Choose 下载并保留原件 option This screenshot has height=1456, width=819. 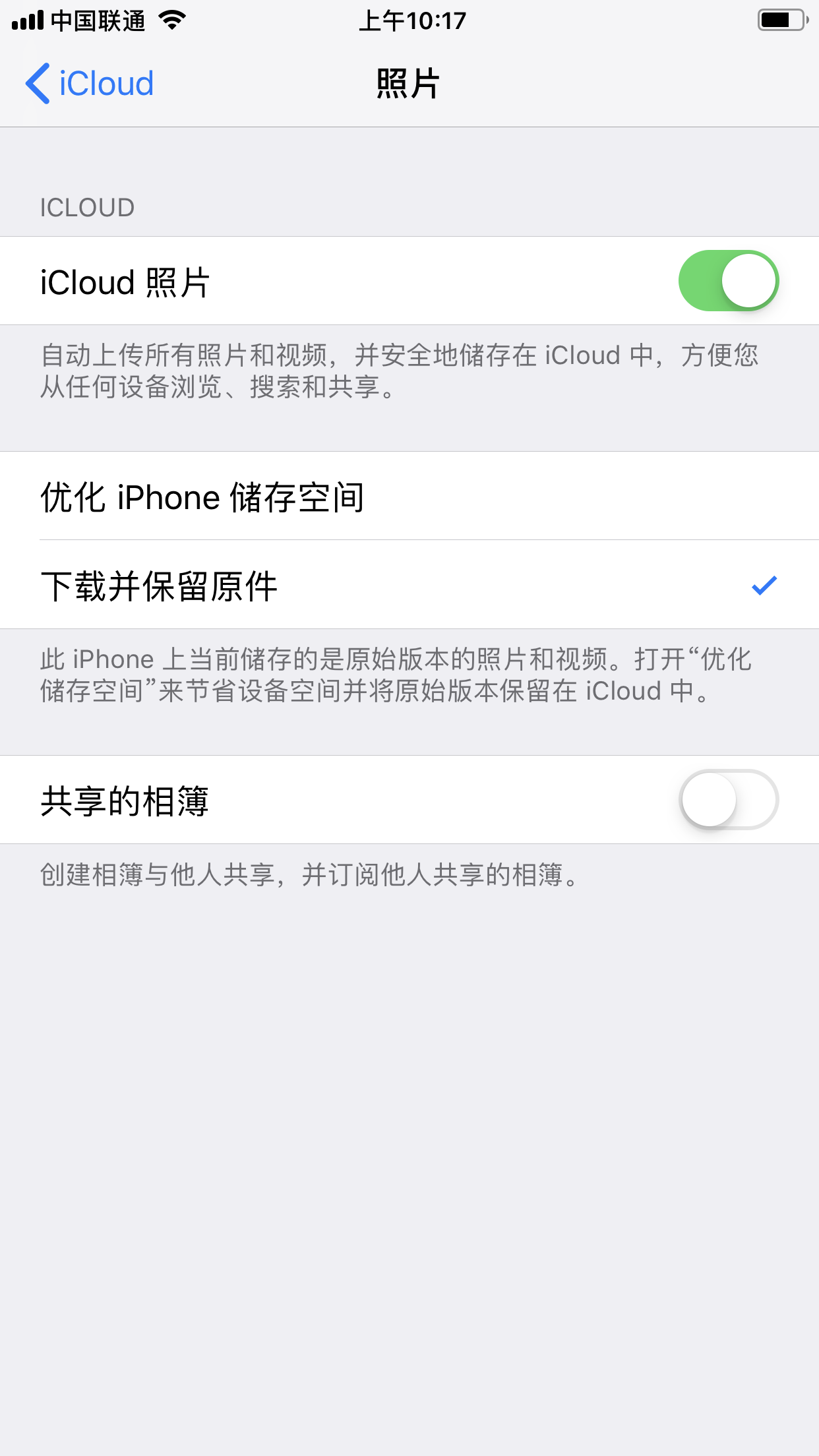click(x=409, y=586)
